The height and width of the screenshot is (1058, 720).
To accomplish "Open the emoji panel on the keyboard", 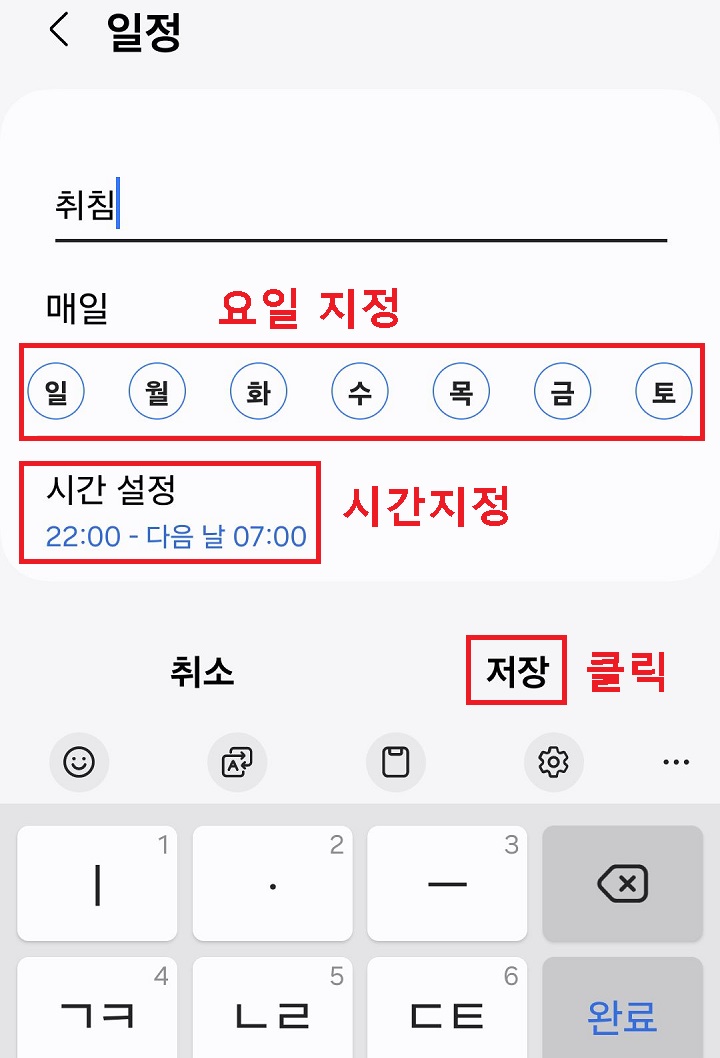I will tap(79, 762).
